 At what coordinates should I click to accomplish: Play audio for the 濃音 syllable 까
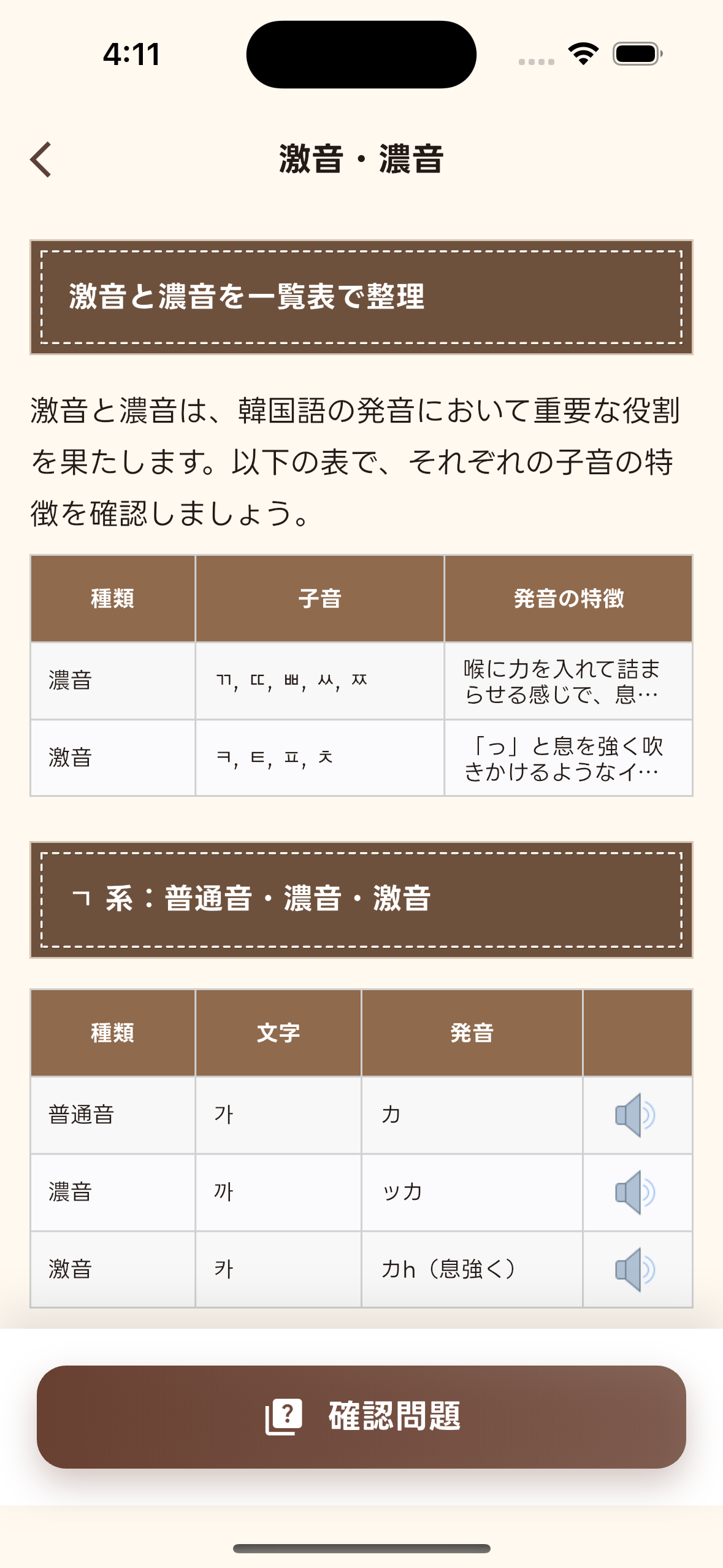(x=635, y=1193)
